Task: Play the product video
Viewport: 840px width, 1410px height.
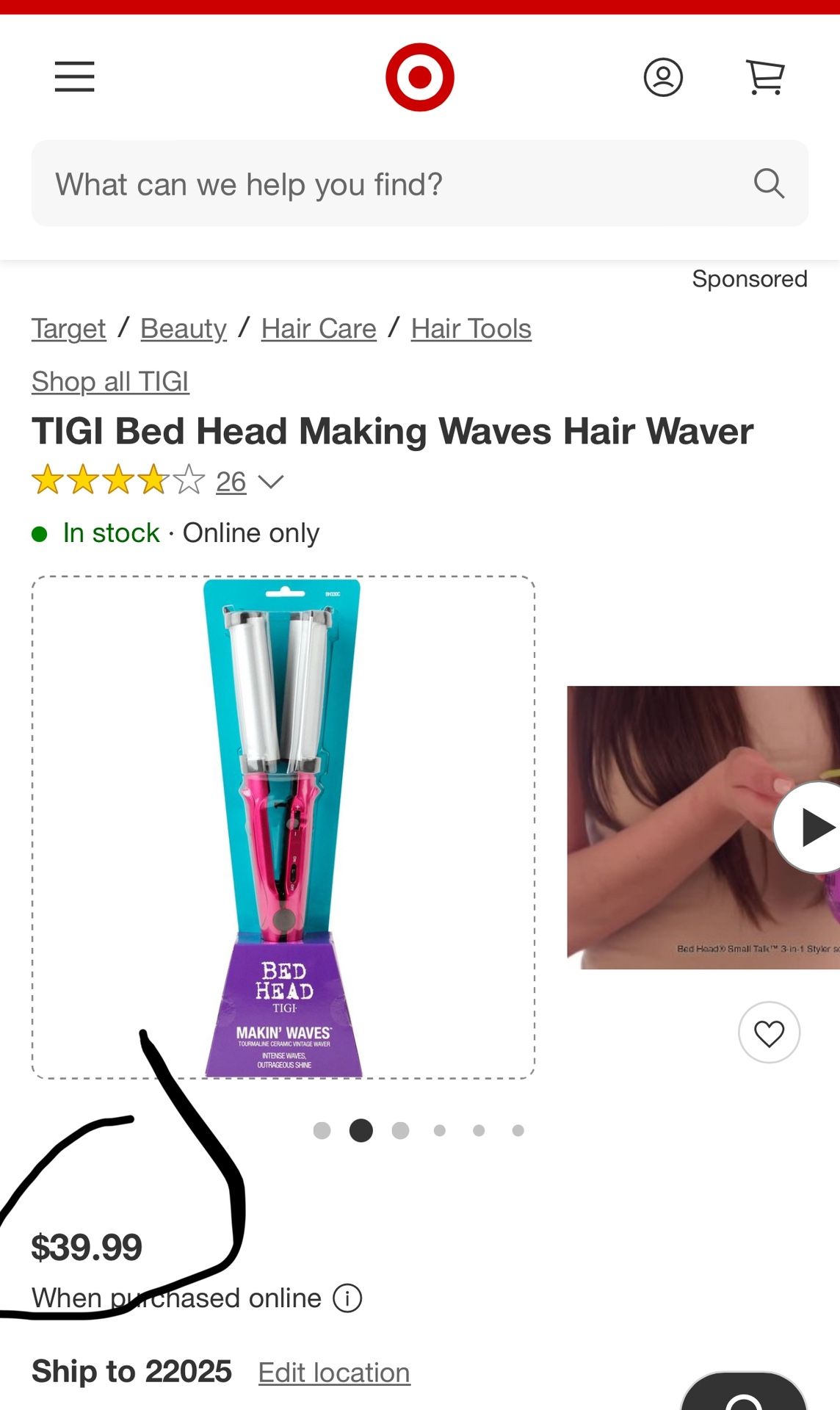Action: coord(807,828)
